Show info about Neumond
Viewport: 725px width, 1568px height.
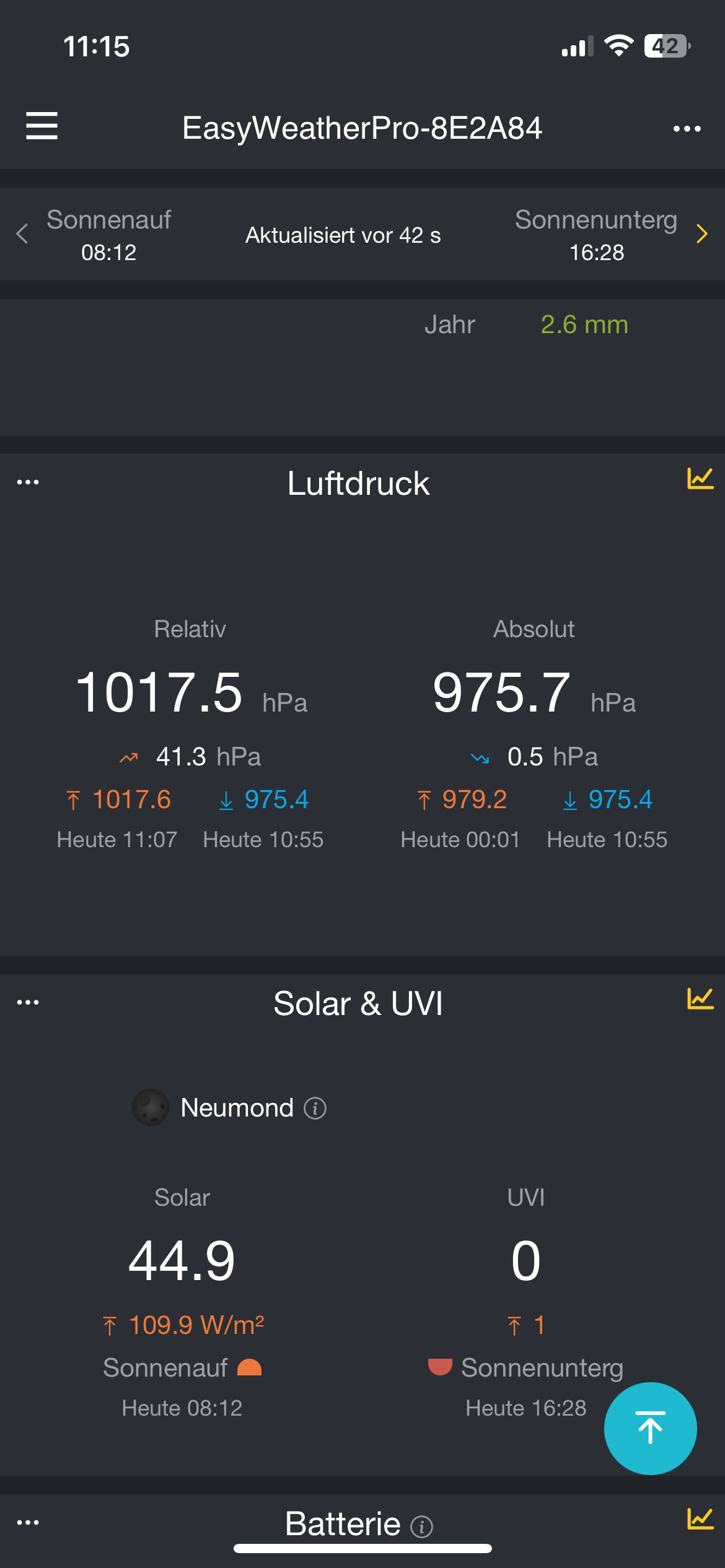coord(315,1108)
